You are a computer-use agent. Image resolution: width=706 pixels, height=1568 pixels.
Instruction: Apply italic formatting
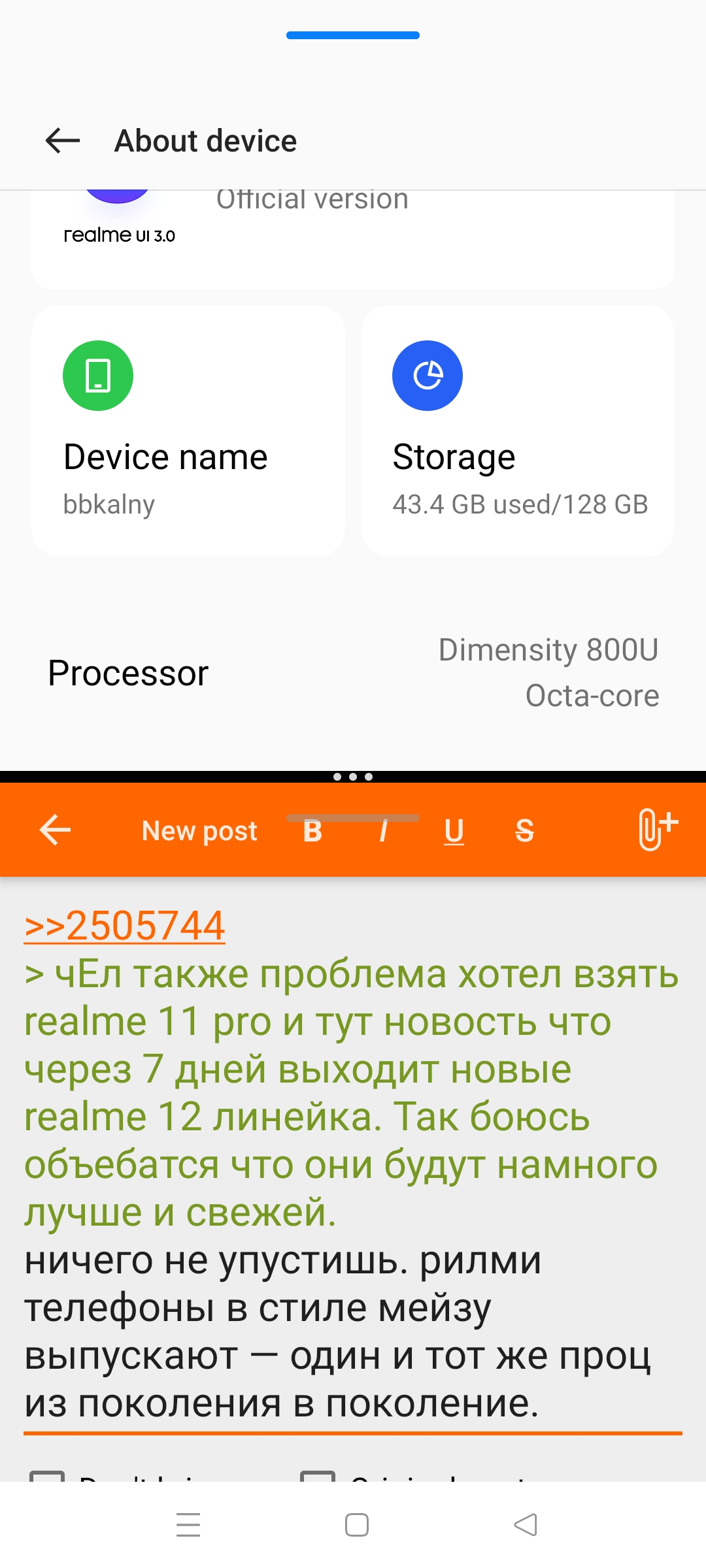click(x=384, y=831)
